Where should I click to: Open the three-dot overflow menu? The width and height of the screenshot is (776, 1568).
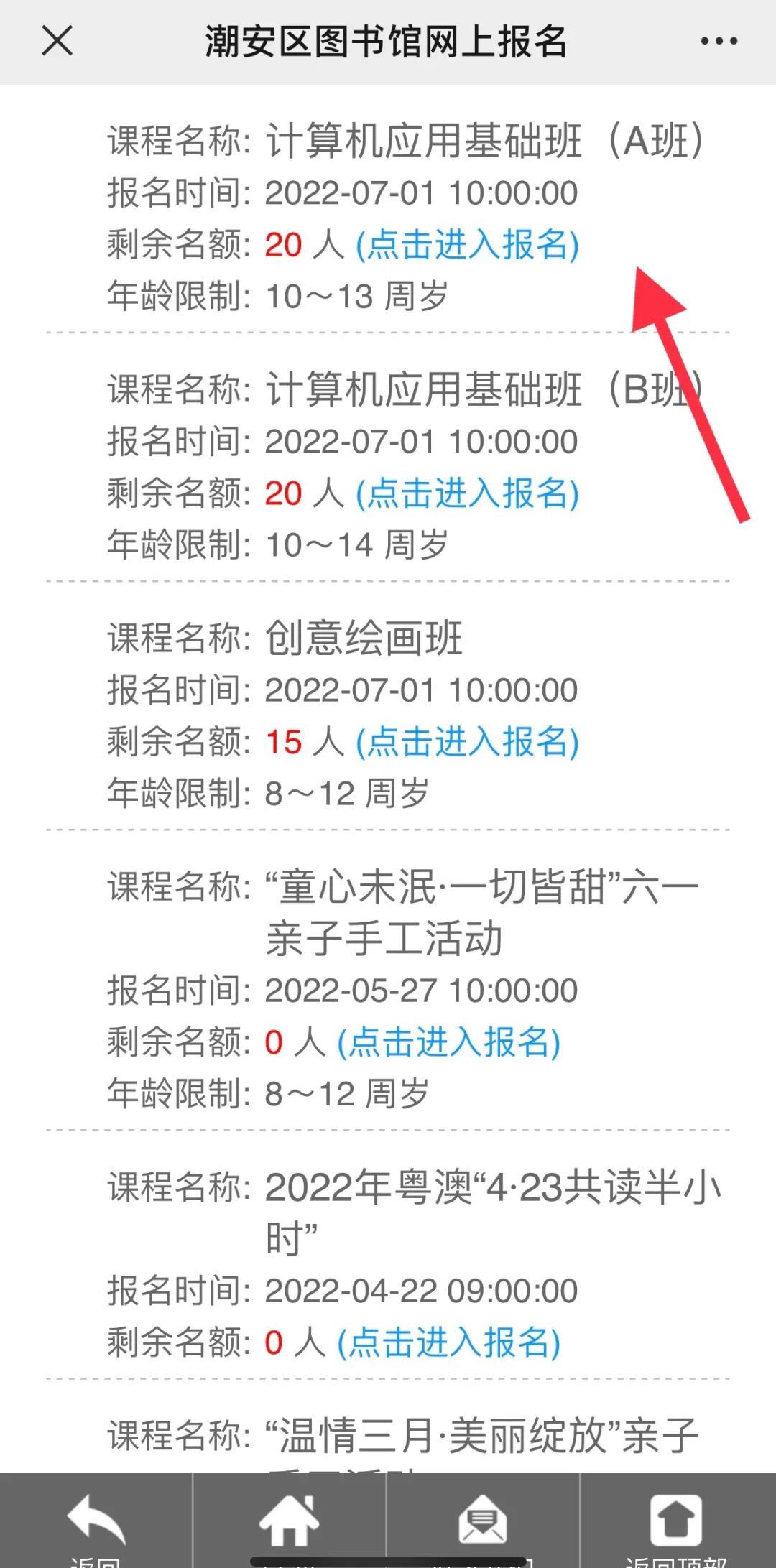pos(719,41)
